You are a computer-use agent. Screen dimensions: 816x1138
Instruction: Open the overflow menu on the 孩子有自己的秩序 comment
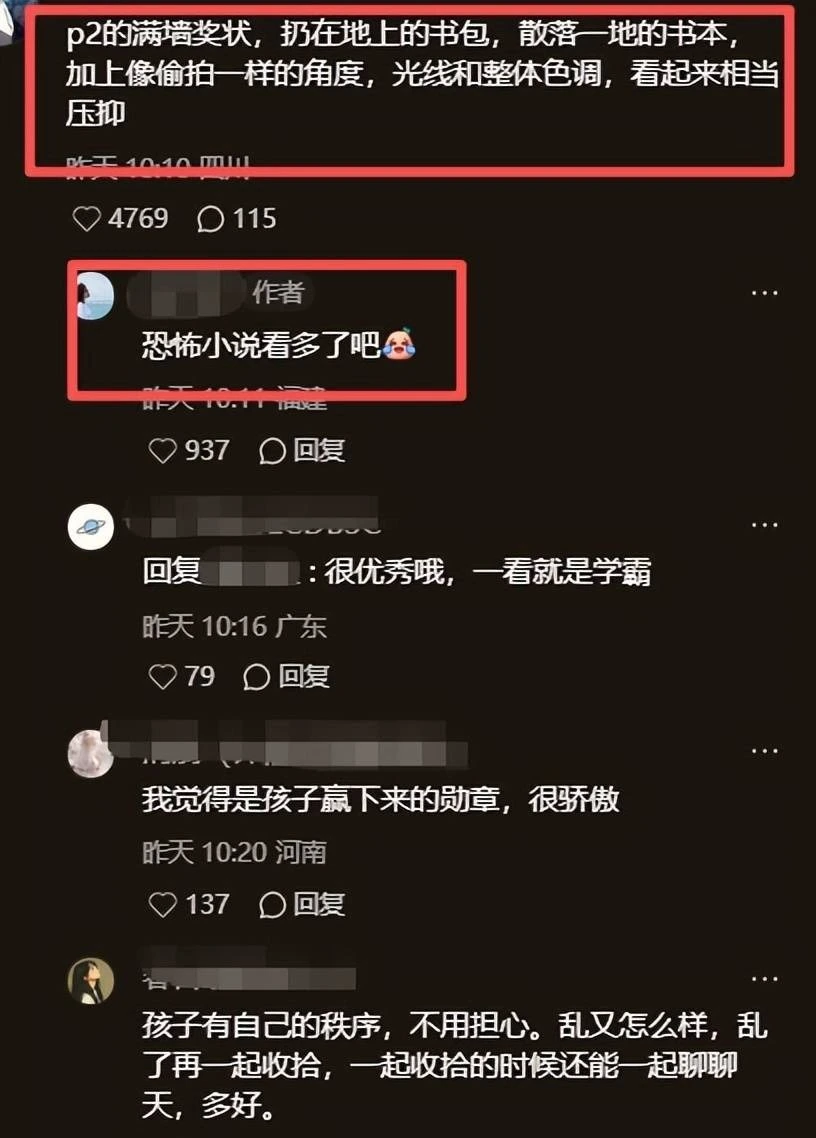764,978
